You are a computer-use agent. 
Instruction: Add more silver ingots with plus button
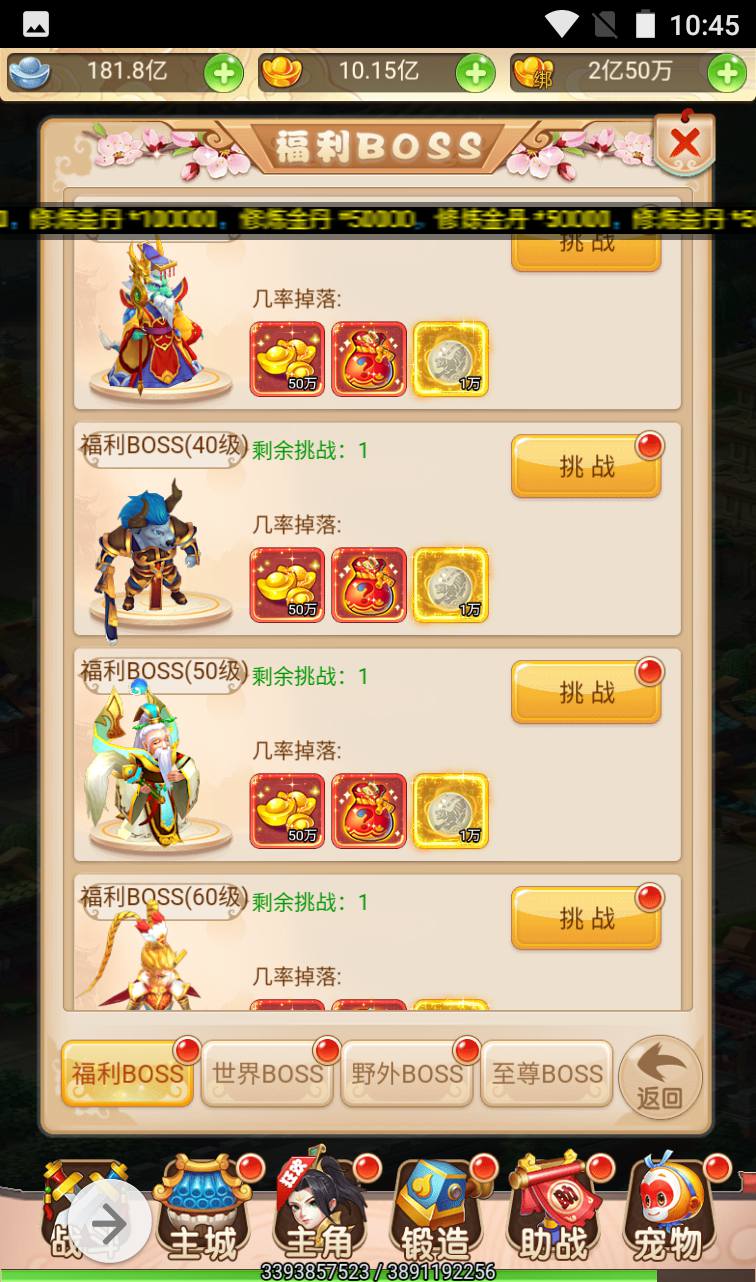224,73
